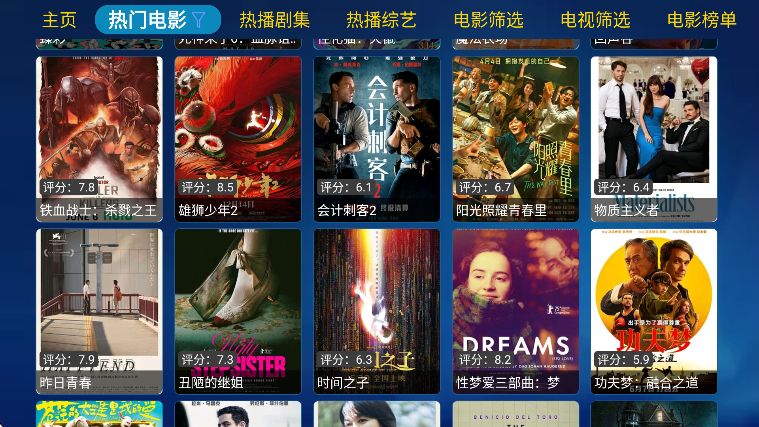Image resolution: width=759 pixels, height=427 pixels.
Task: Open the movie 功夫梦：融合之道
Action: (x=654, y=311)
